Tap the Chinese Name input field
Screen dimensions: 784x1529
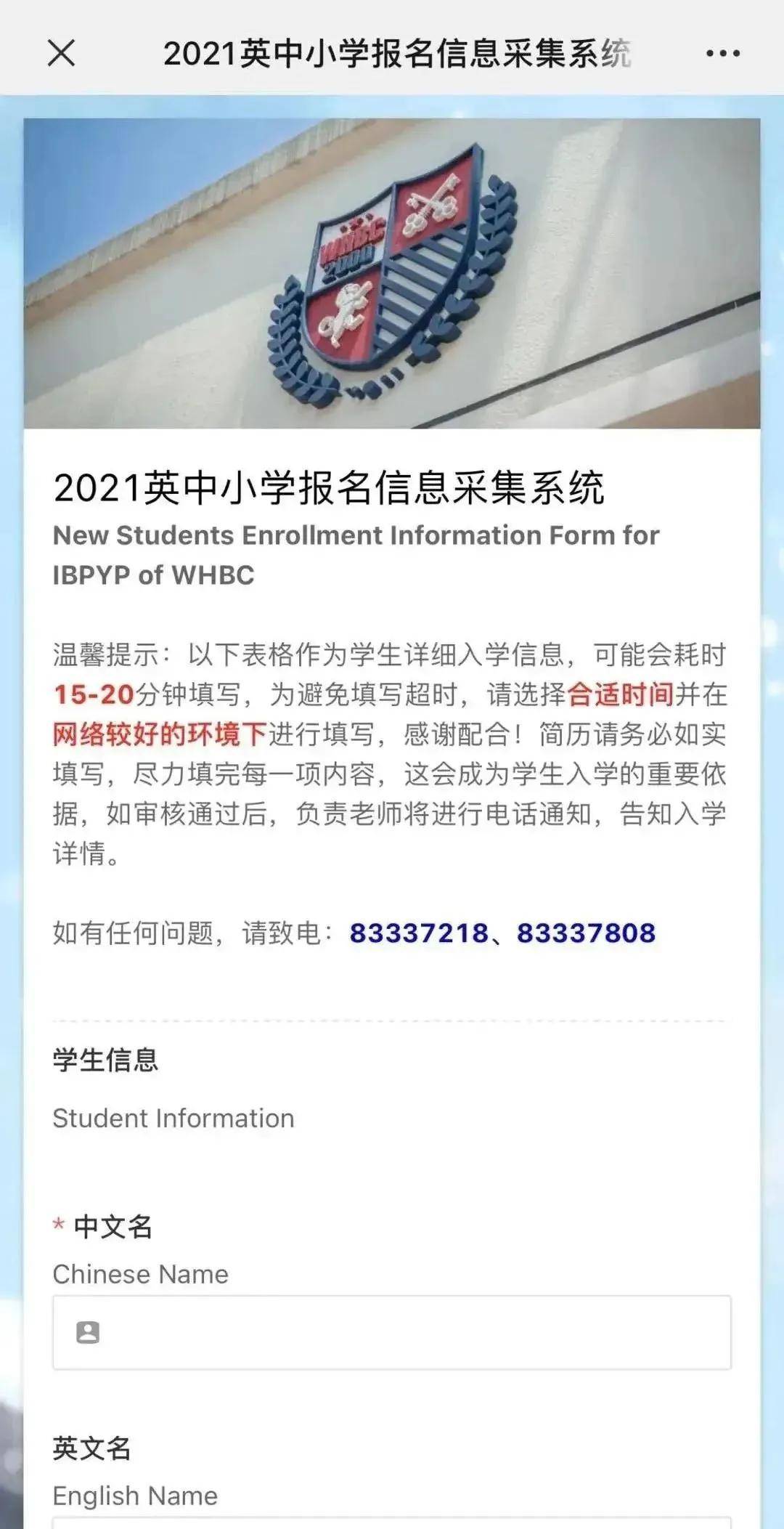[392, 1332]
